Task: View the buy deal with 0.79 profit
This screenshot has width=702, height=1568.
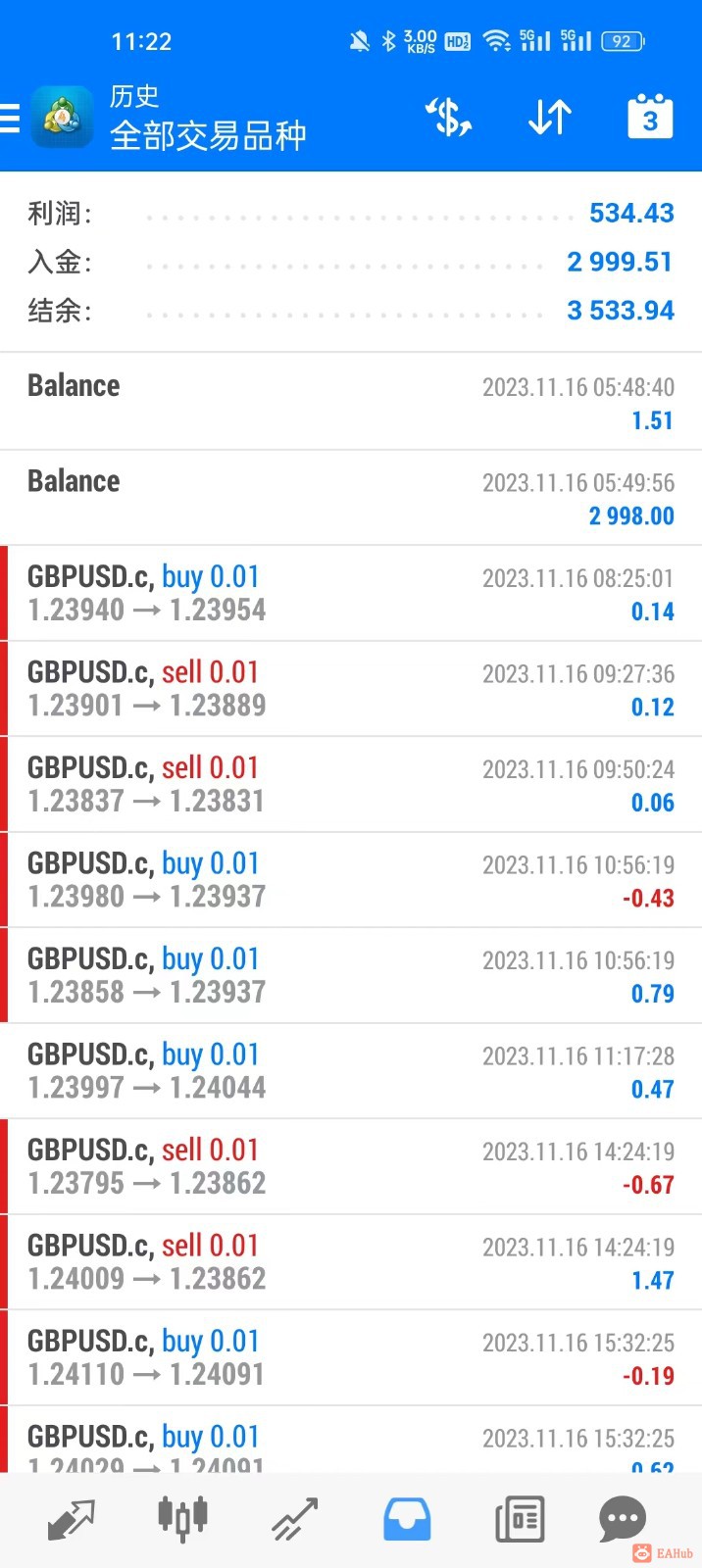Action: point(351,975)
